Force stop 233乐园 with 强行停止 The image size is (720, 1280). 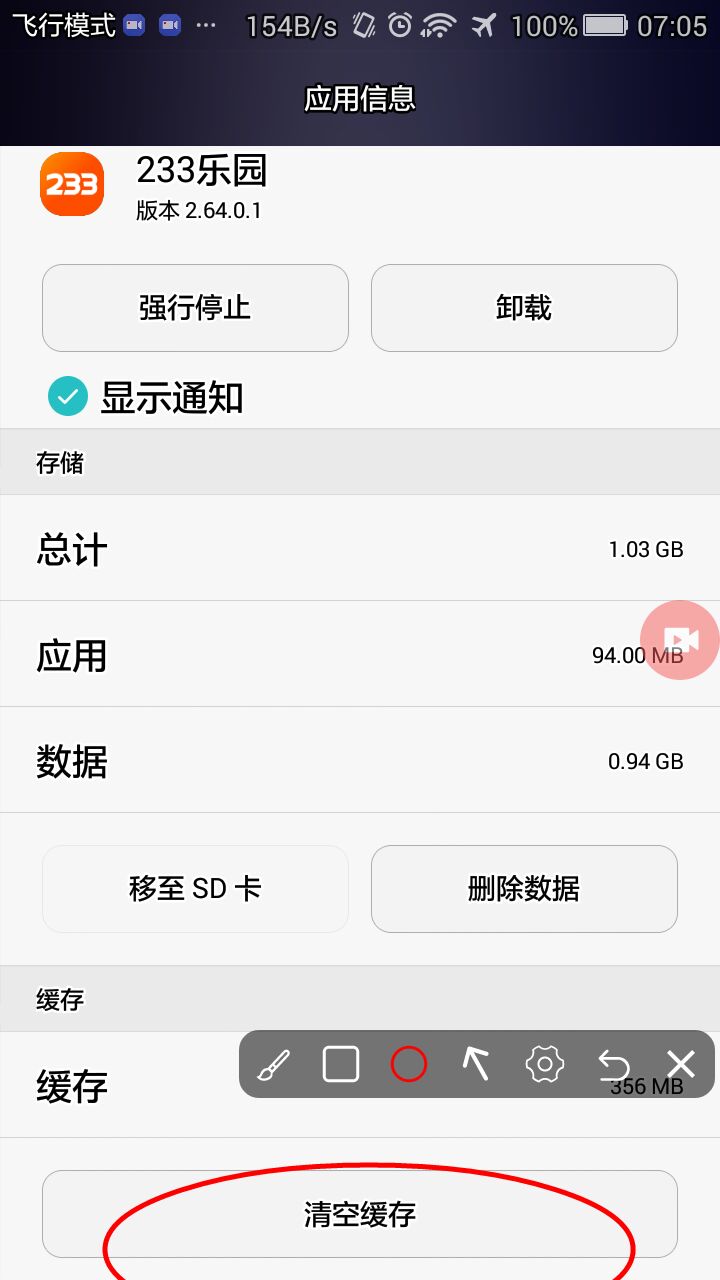point(195,308)
